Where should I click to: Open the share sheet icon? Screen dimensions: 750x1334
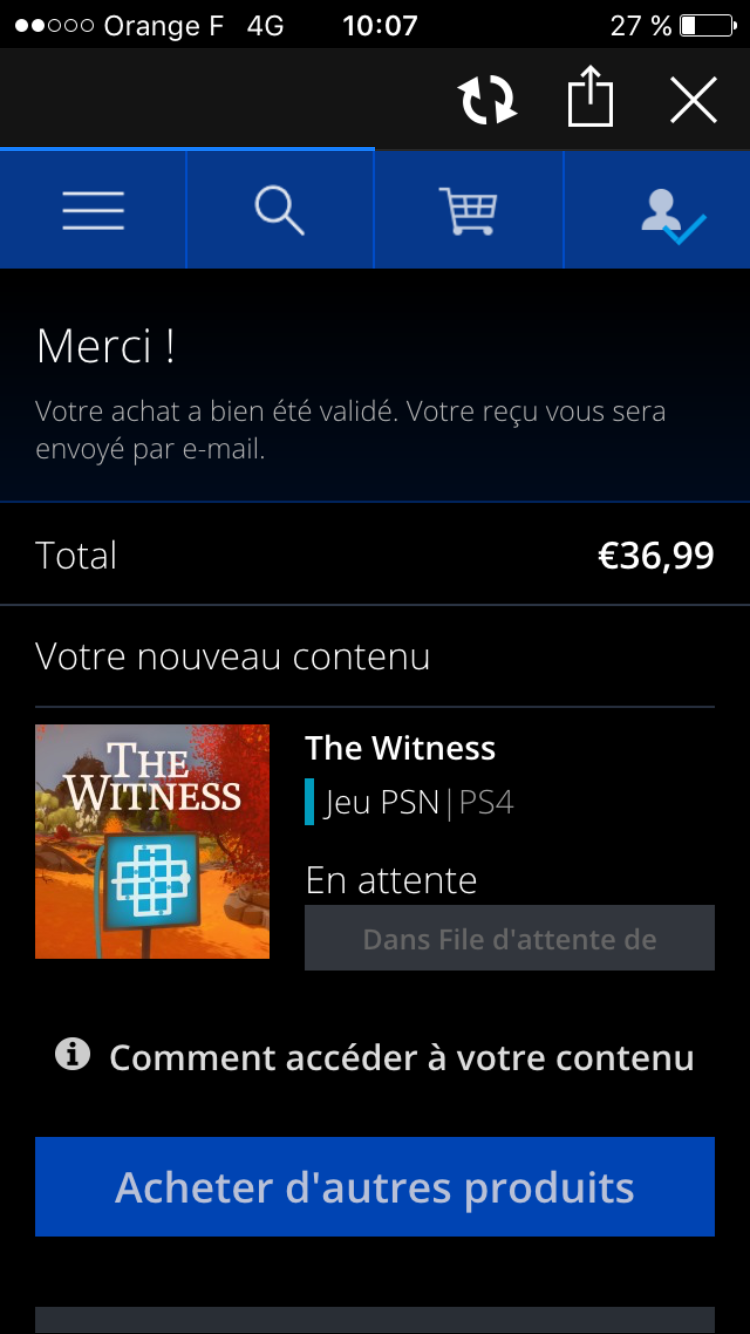coord(590,97)
